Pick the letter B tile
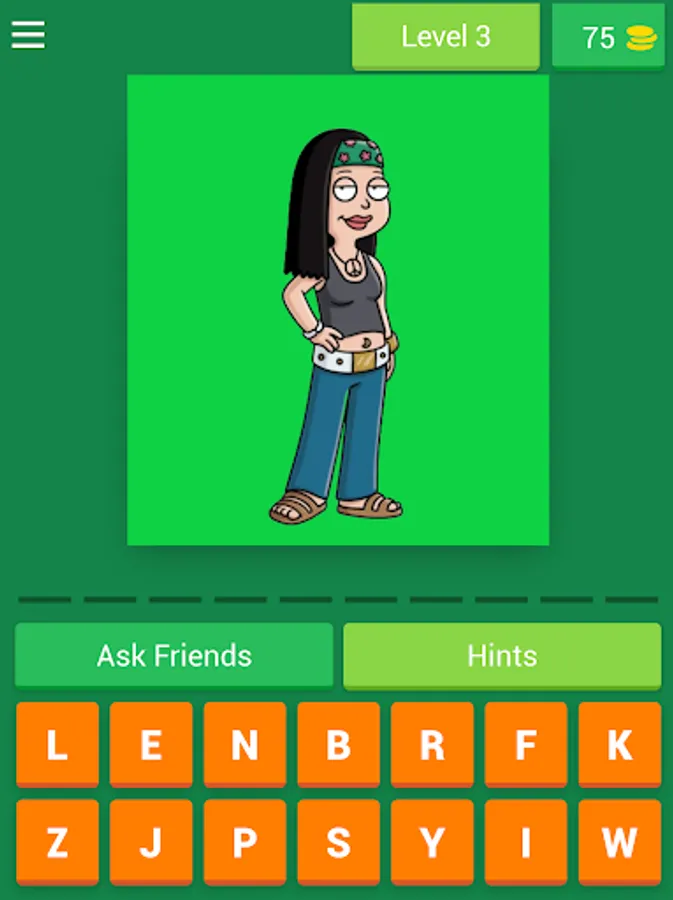The image size is (673, 900). (x=339, y=744)
